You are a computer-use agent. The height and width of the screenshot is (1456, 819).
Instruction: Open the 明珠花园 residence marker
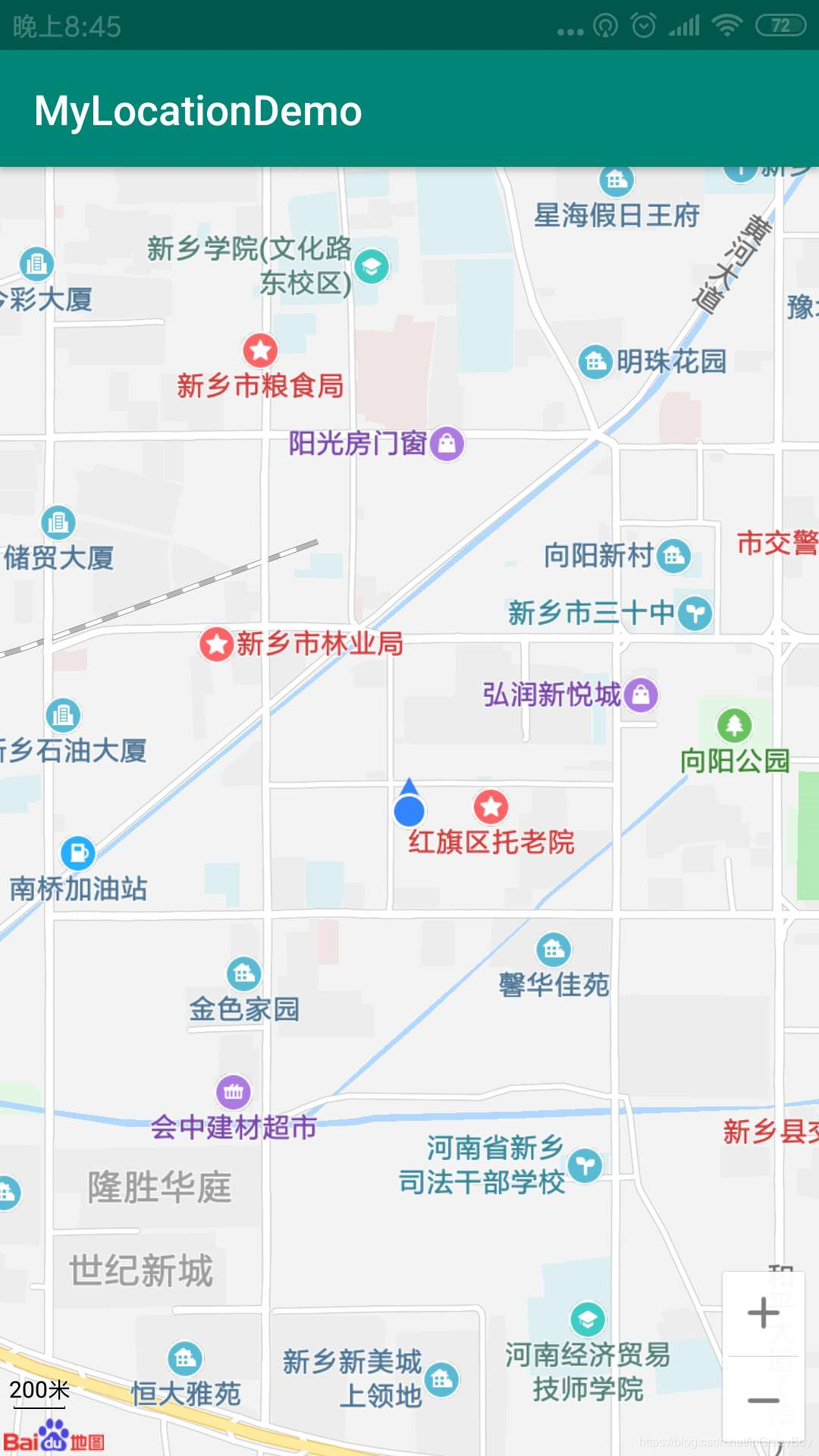[x=596, y=362]
